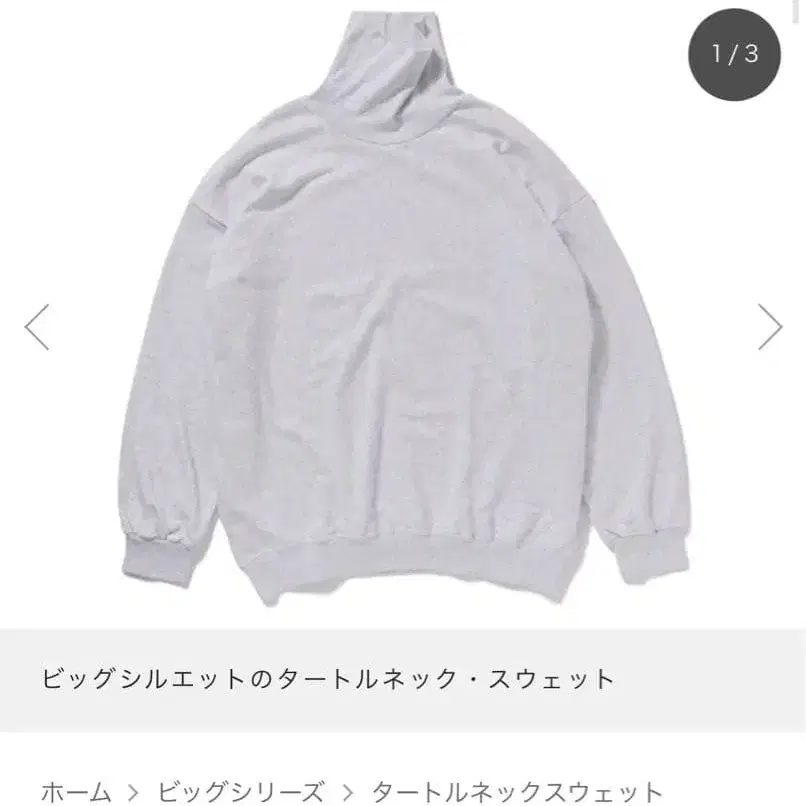The width and height of the screenshot is (806, 806).
Task: Go to the ビッグシリーズ category
Action: tap(240, 791)
